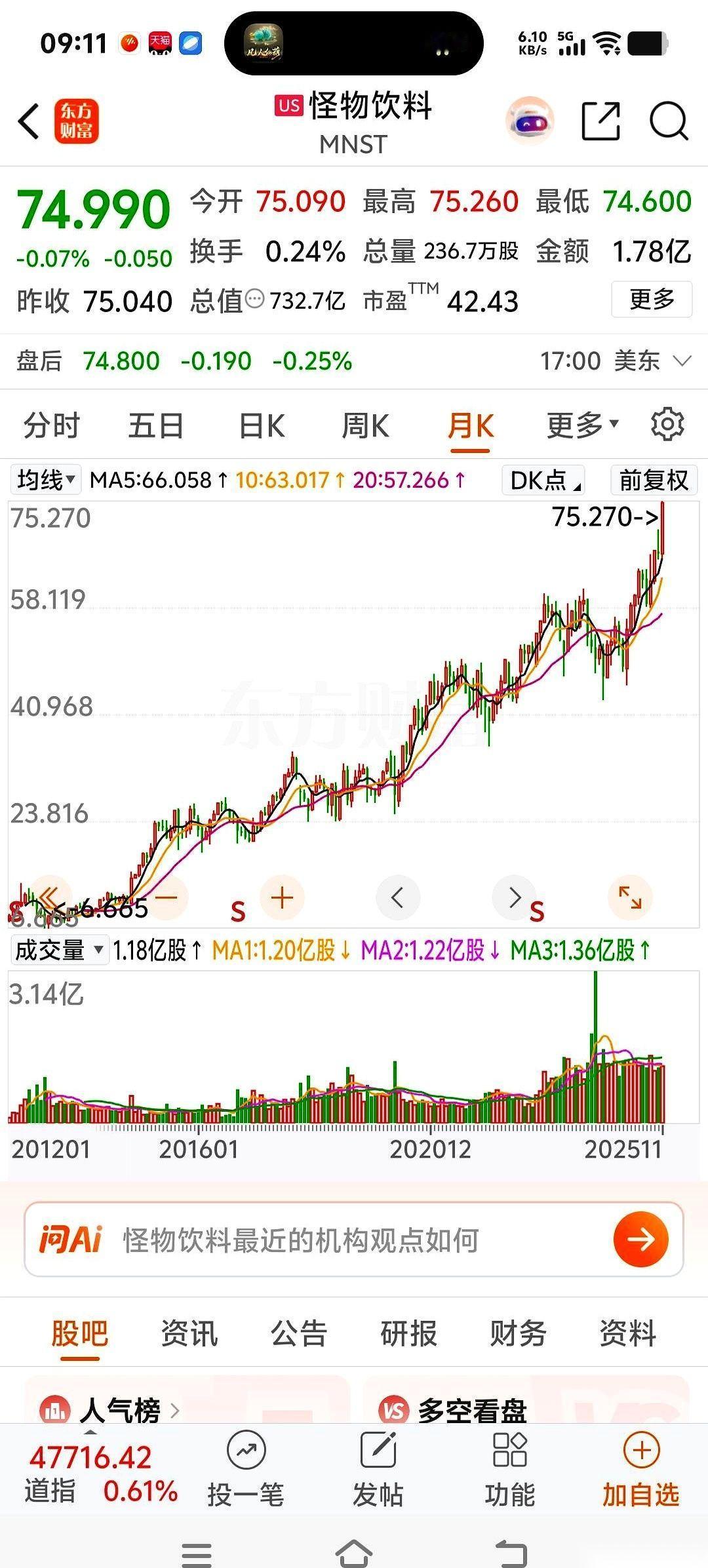Open the AI robot assistant avatar
This screenshot has width=708, height=1568.
(528, 120)
